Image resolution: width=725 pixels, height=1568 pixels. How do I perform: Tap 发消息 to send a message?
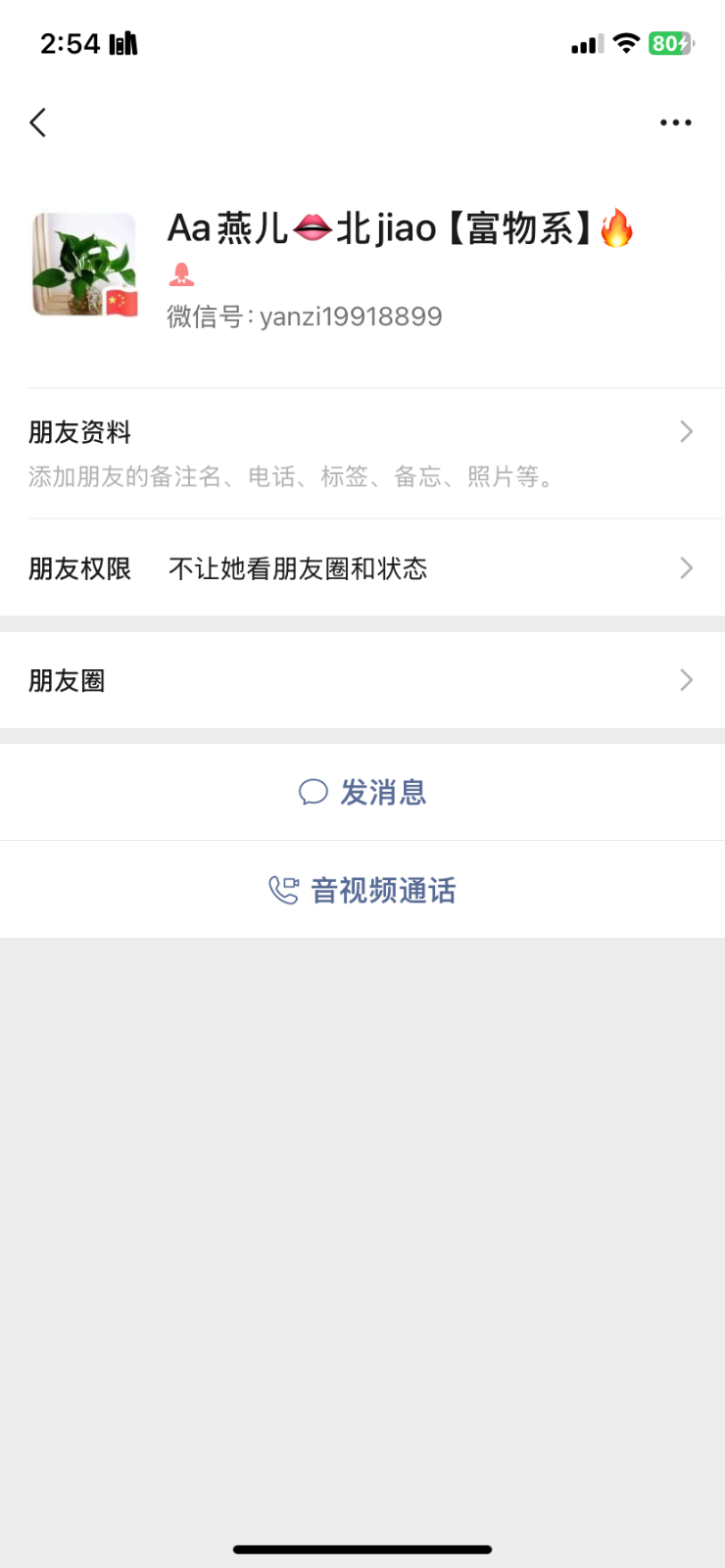pos(362,792)
